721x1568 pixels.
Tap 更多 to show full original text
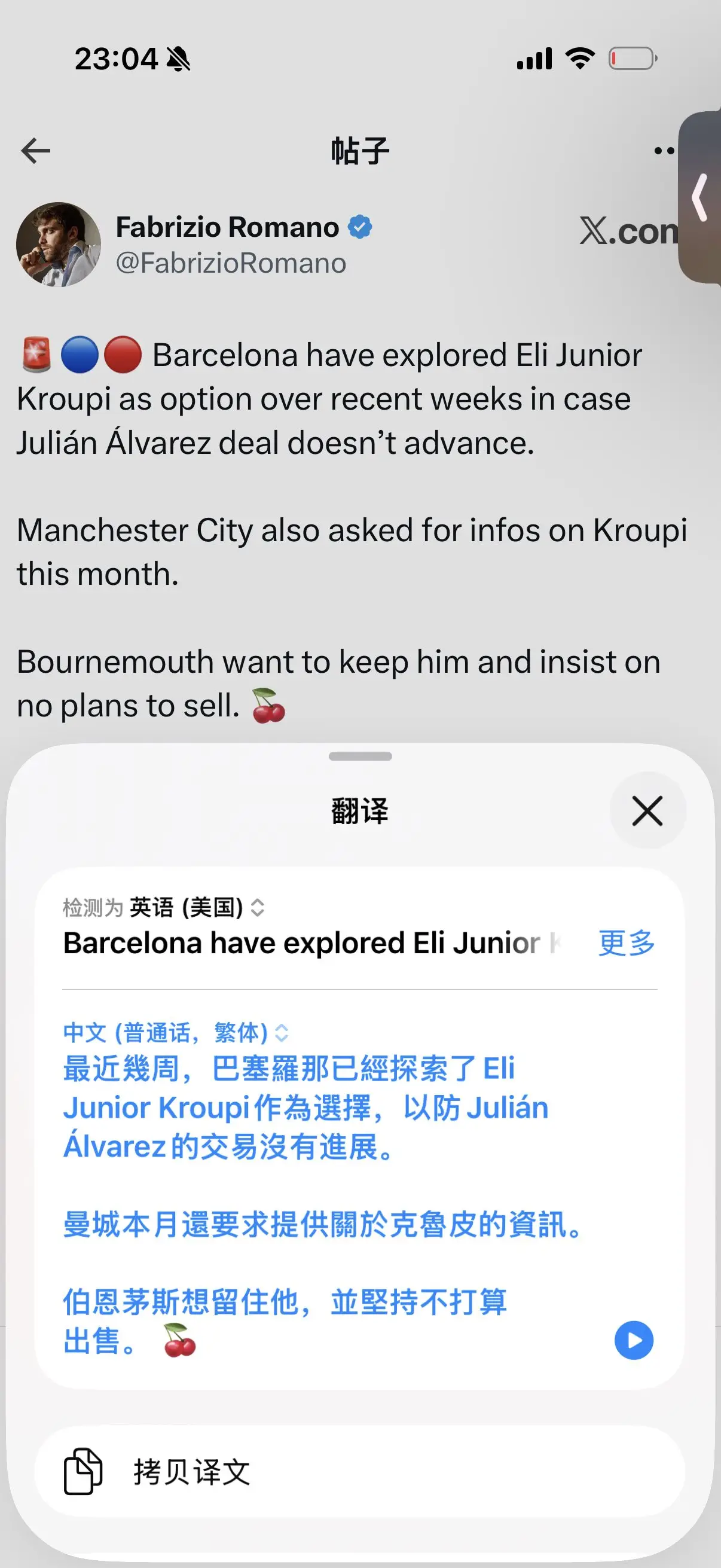(x=627, y=943)
